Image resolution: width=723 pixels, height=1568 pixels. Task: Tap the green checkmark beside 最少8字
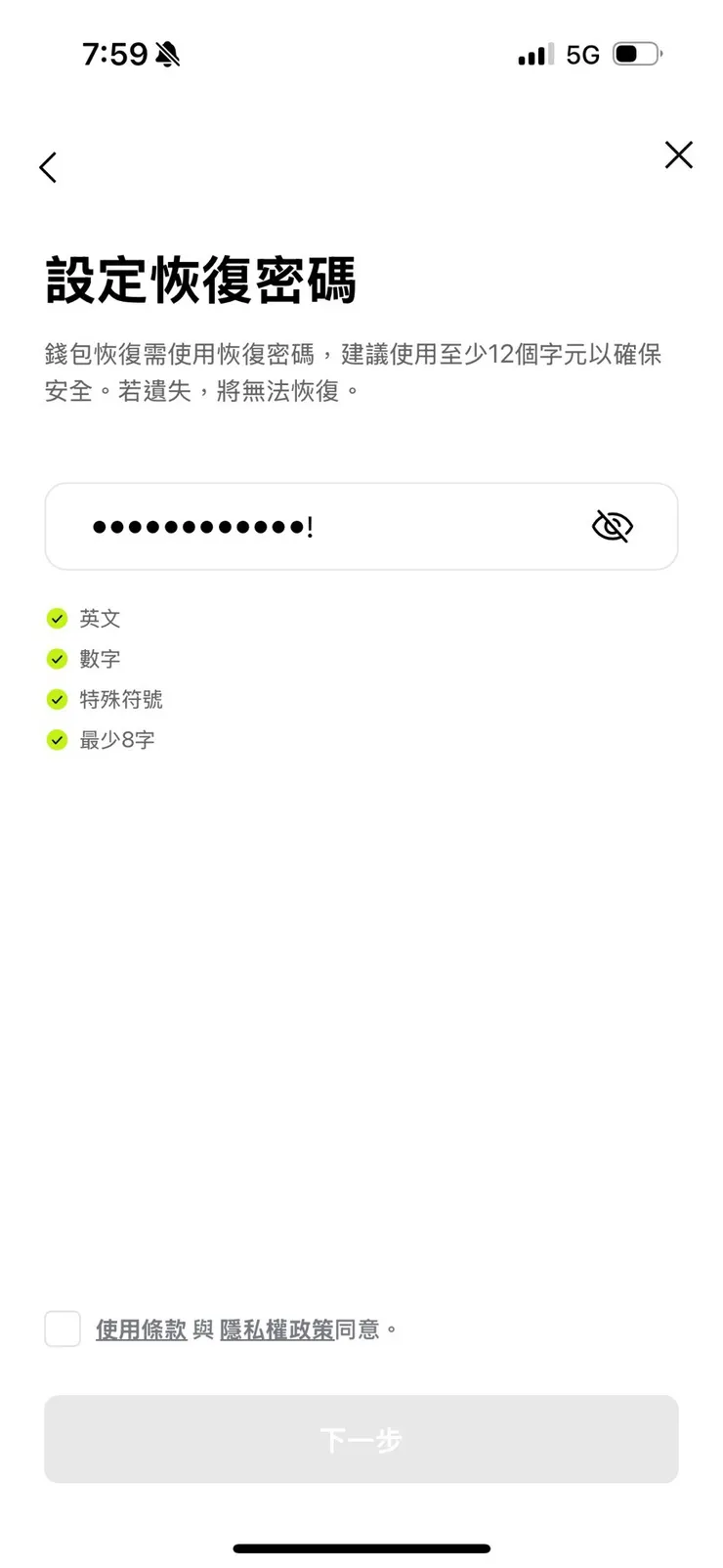click(x=57, y=740)
